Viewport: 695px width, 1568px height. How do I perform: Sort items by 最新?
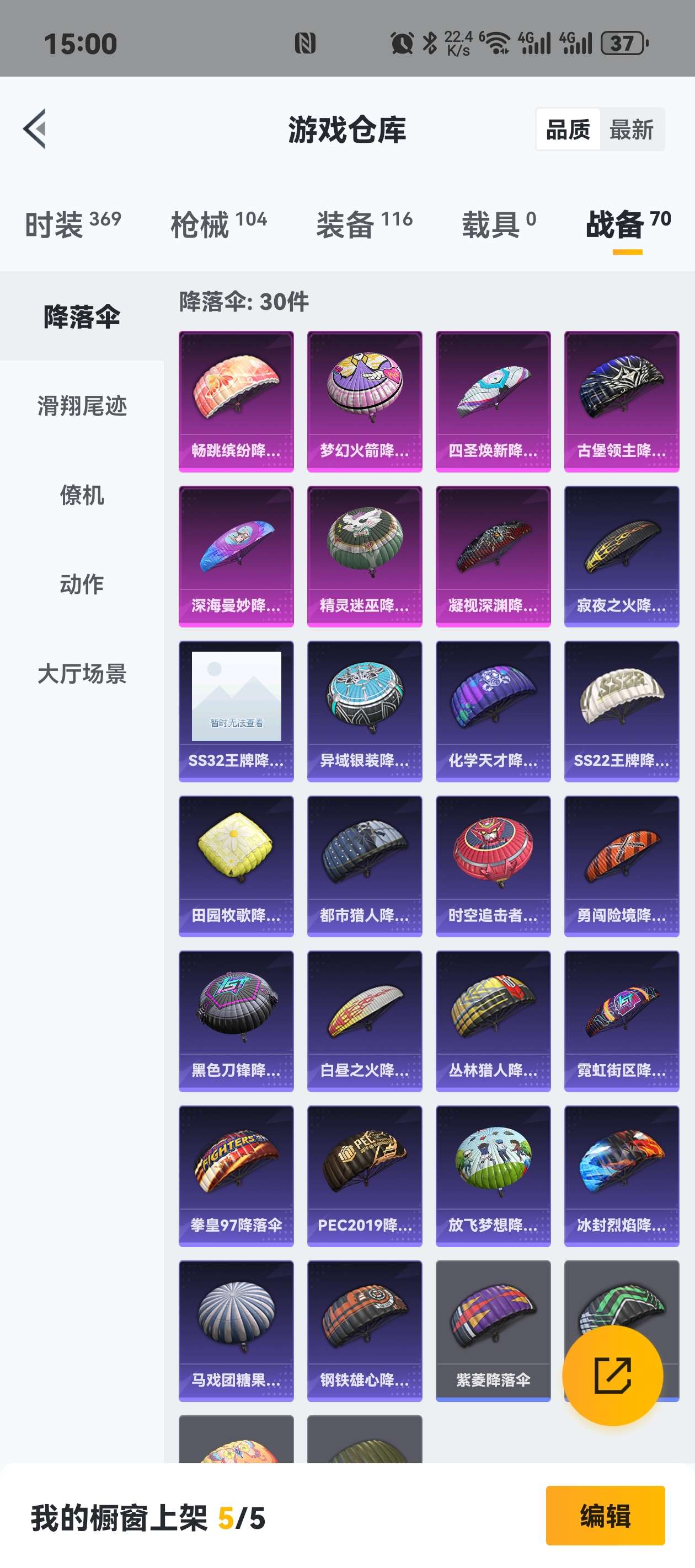pyautogui.click(x=631, y=130)
